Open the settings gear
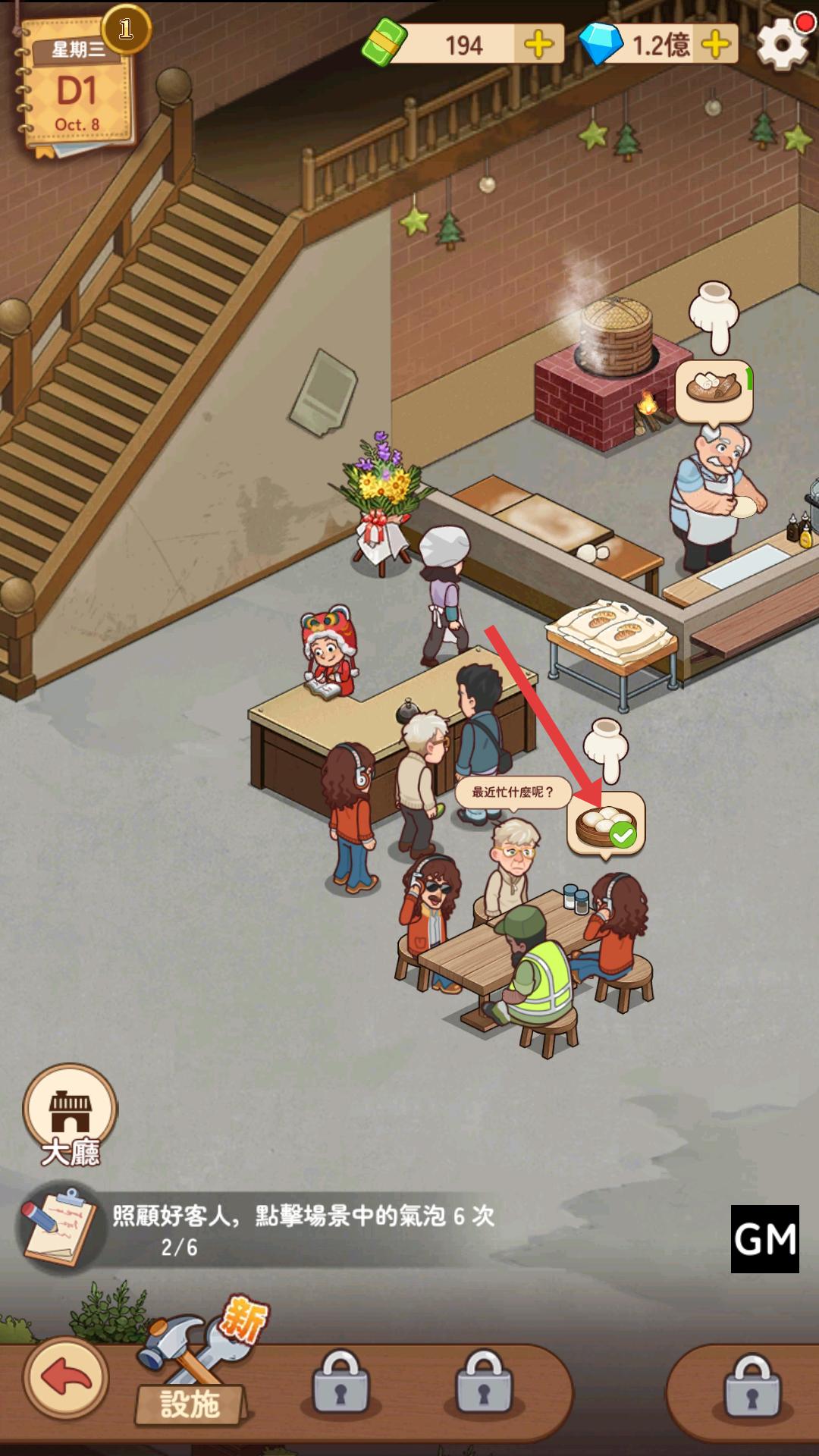This screenshot has width=819, height=1456. (782, 43)
